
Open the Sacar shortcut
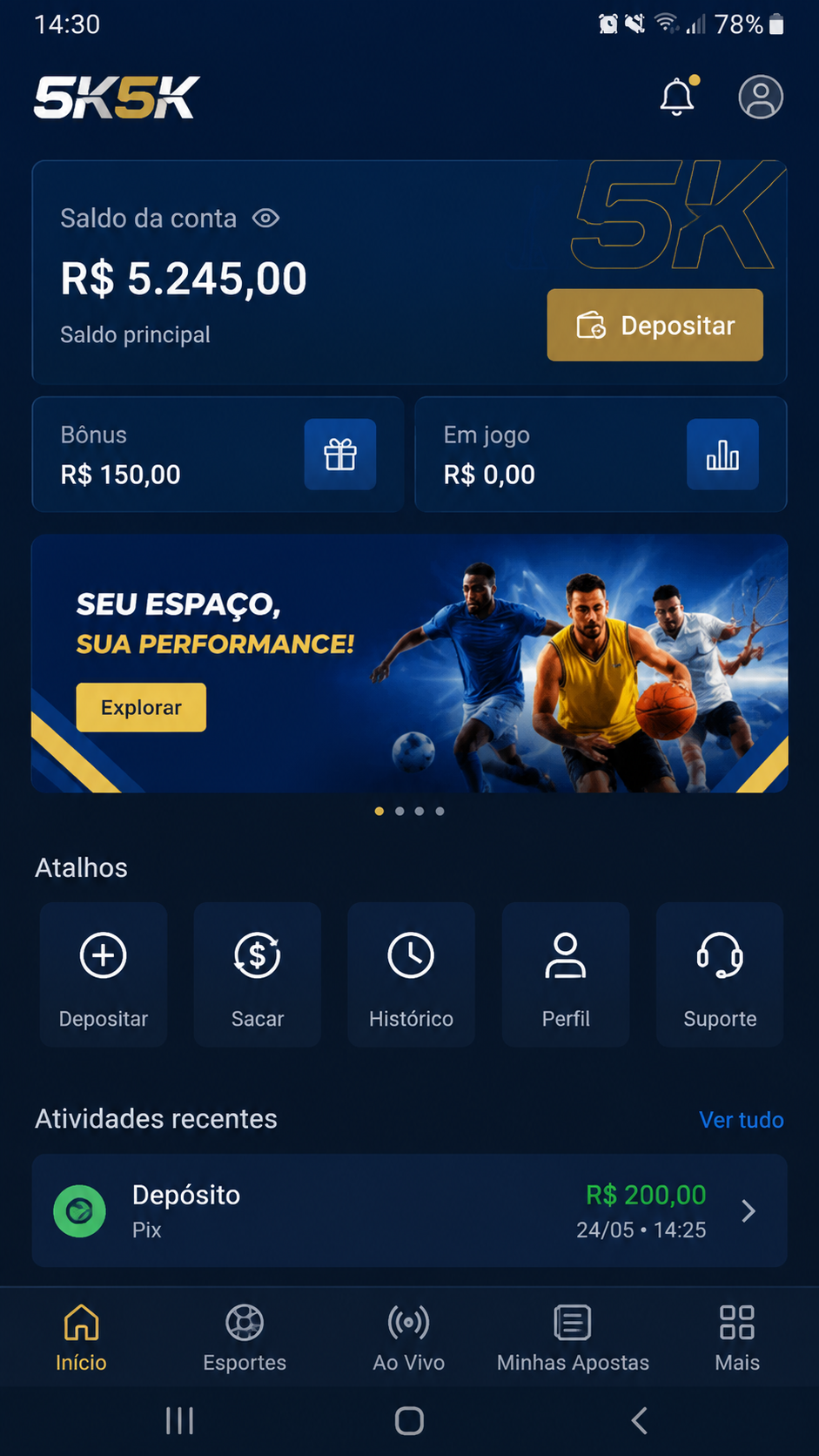tap(258, 974)
